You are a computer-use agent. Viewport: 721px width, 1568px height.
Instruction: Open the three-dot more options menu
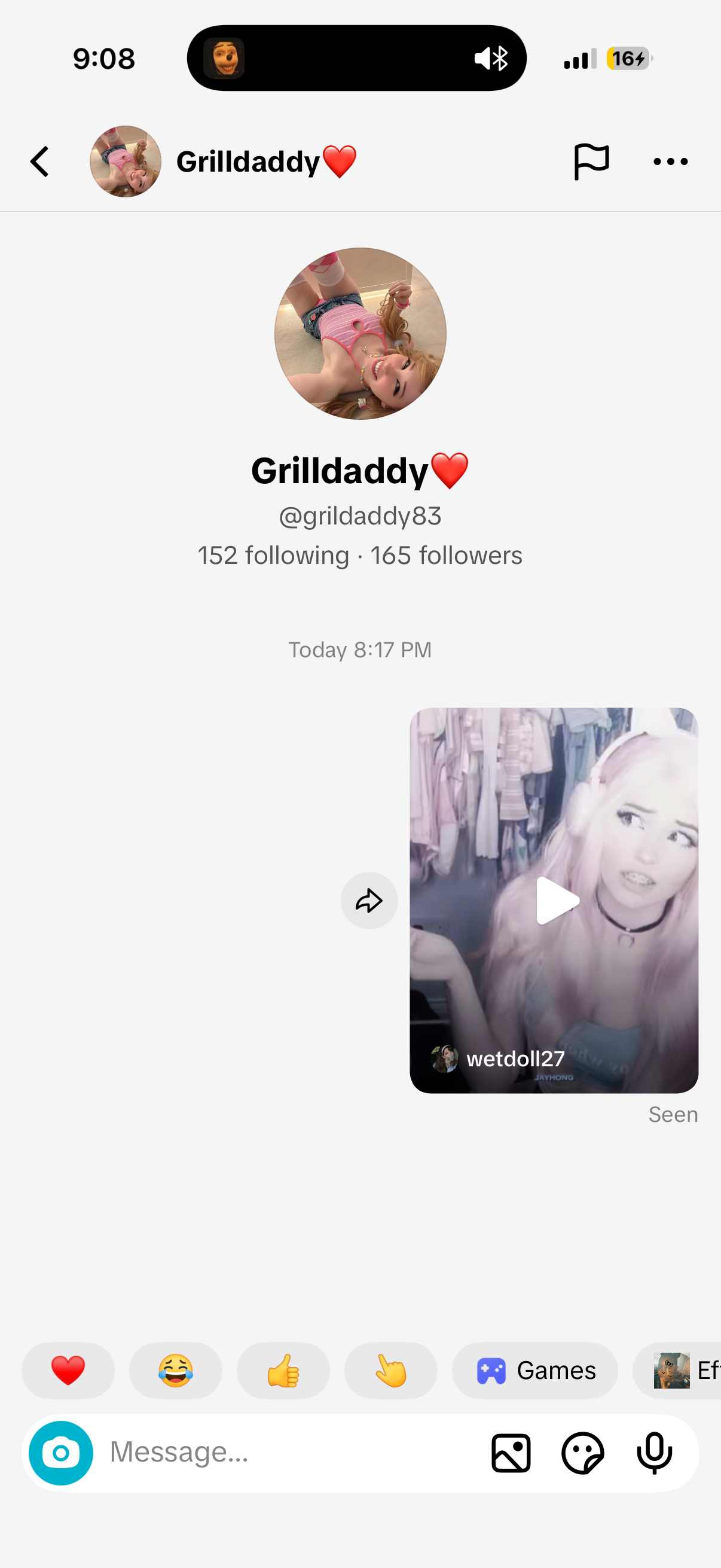[x=670, y=162]
